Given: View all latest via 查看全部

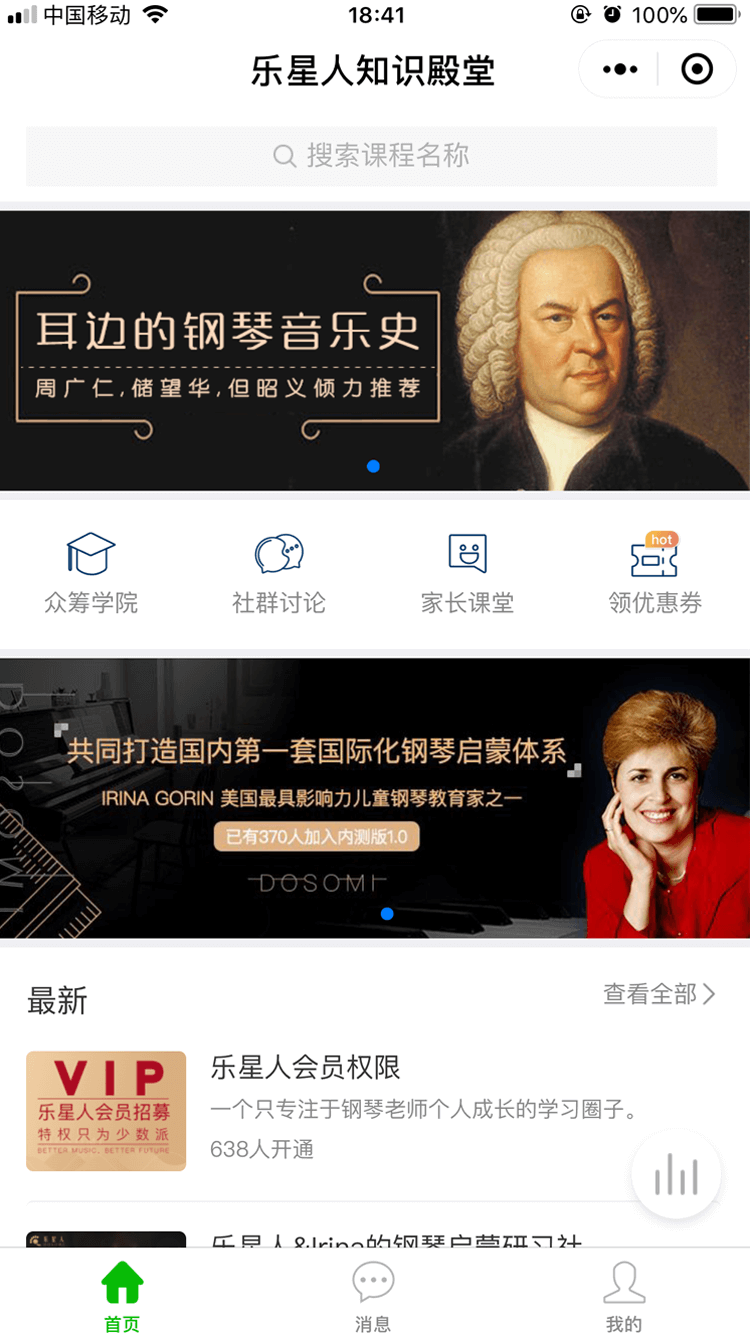Looking at the screenshot, I should coord(658,994).
